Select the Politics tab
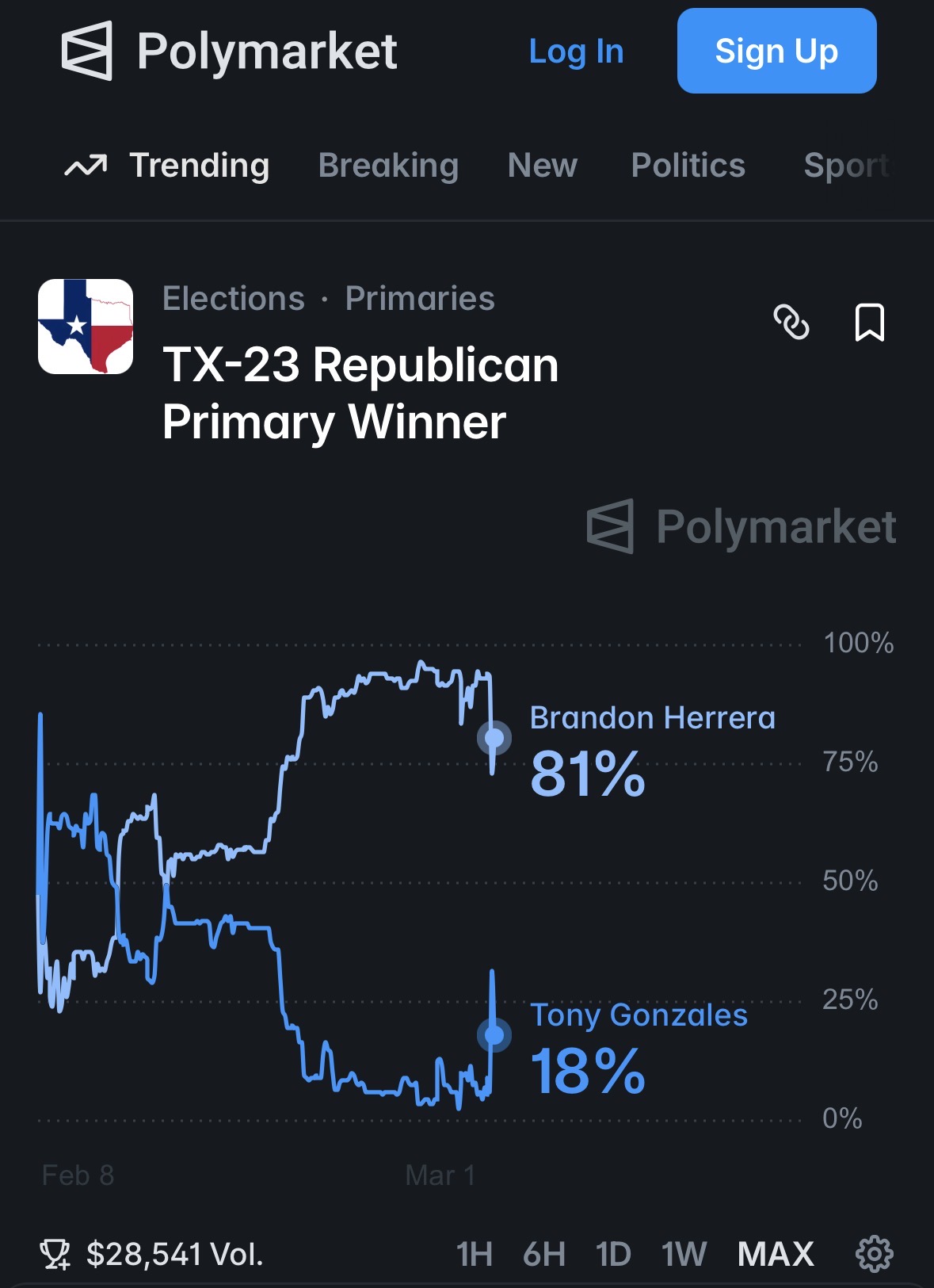 (688, 166)
